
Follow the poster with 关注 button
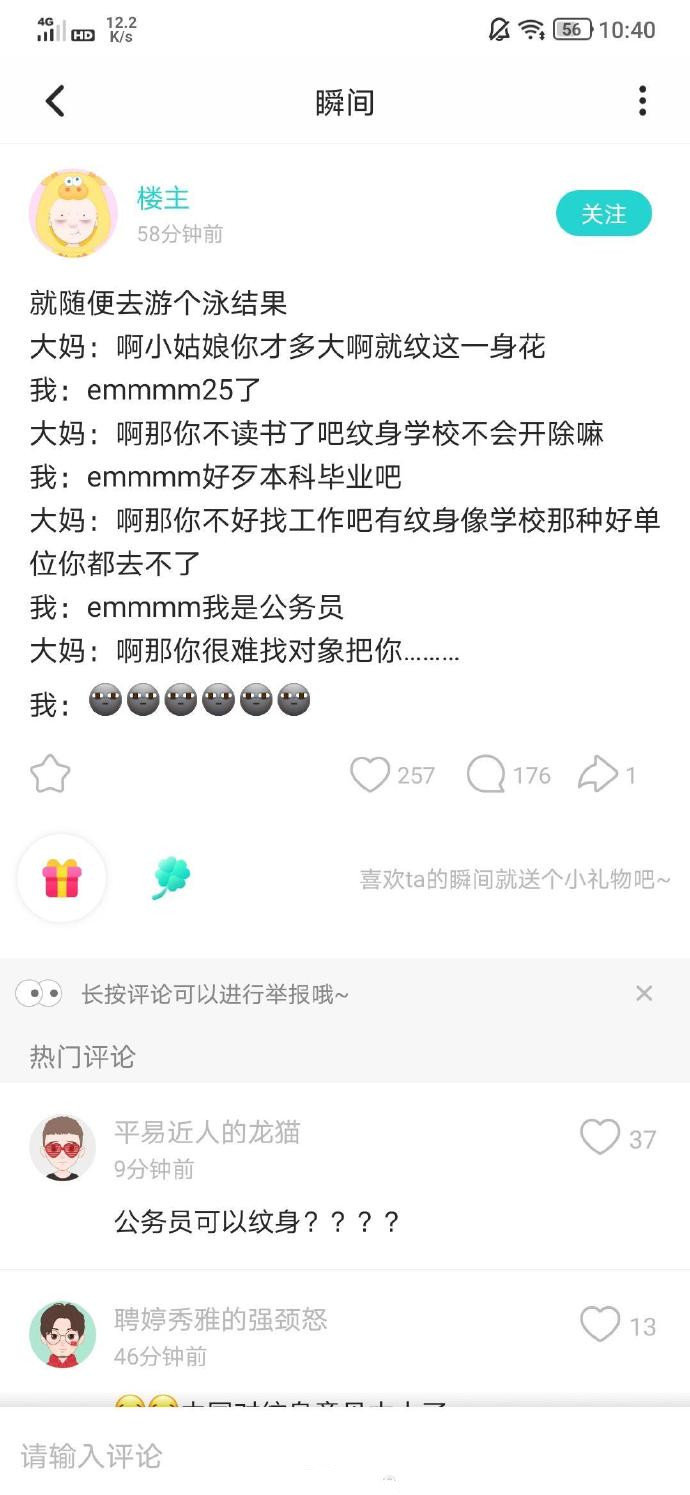click(x=603, y=214)
